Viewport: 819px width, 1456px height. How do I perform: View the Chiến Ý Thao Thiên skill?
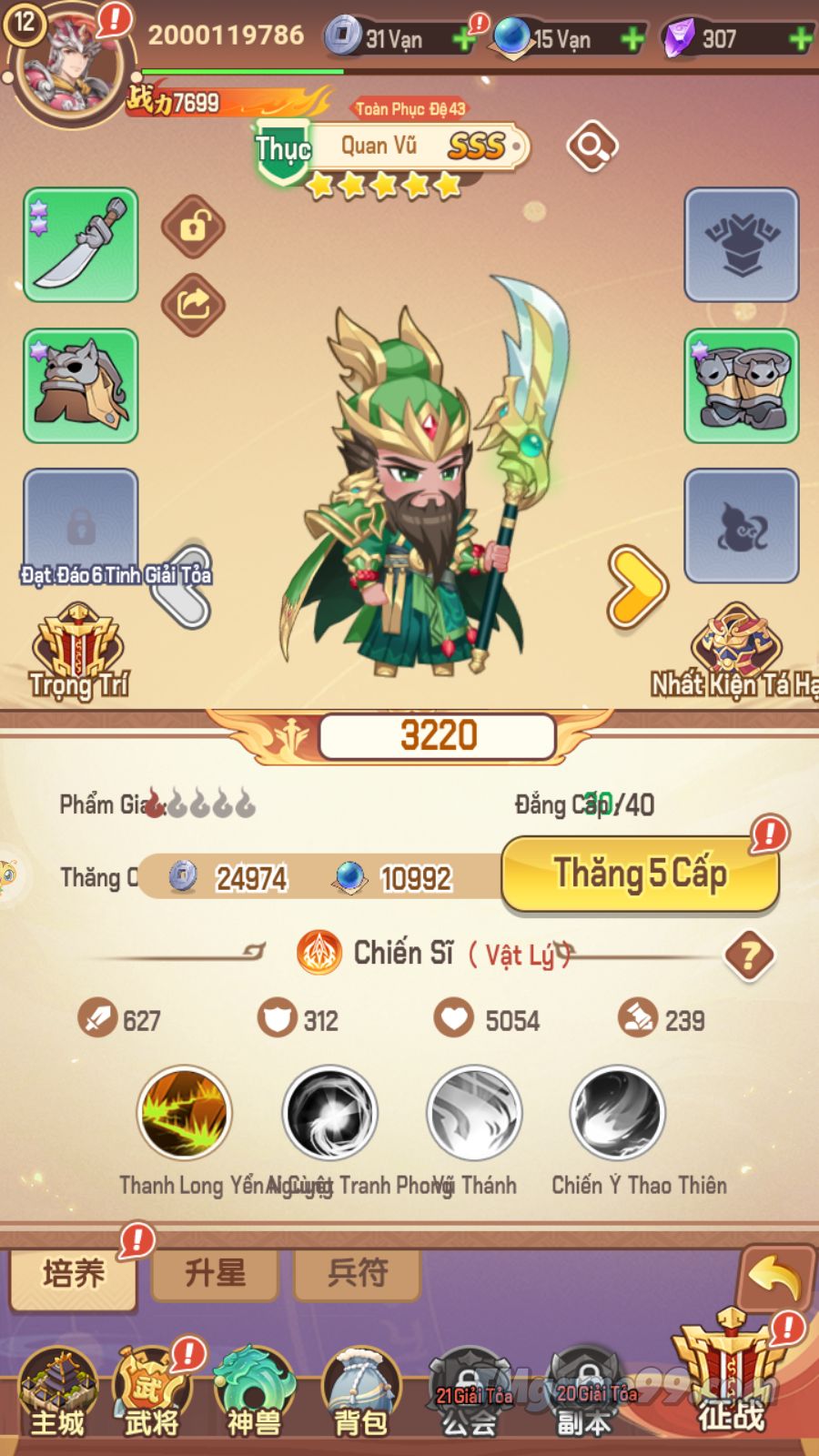617,1113
